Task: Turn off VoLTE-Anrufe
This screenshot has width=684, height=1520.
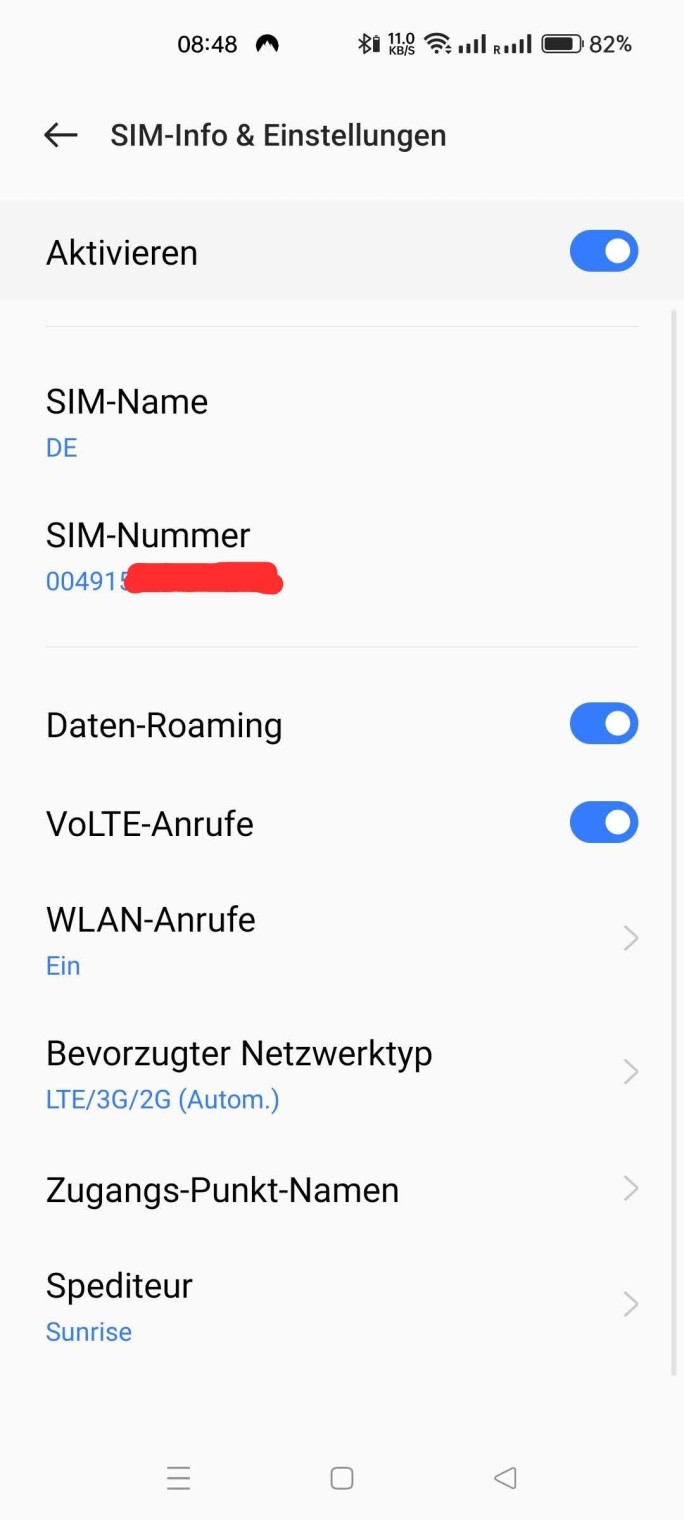Action: coord(603,822)
